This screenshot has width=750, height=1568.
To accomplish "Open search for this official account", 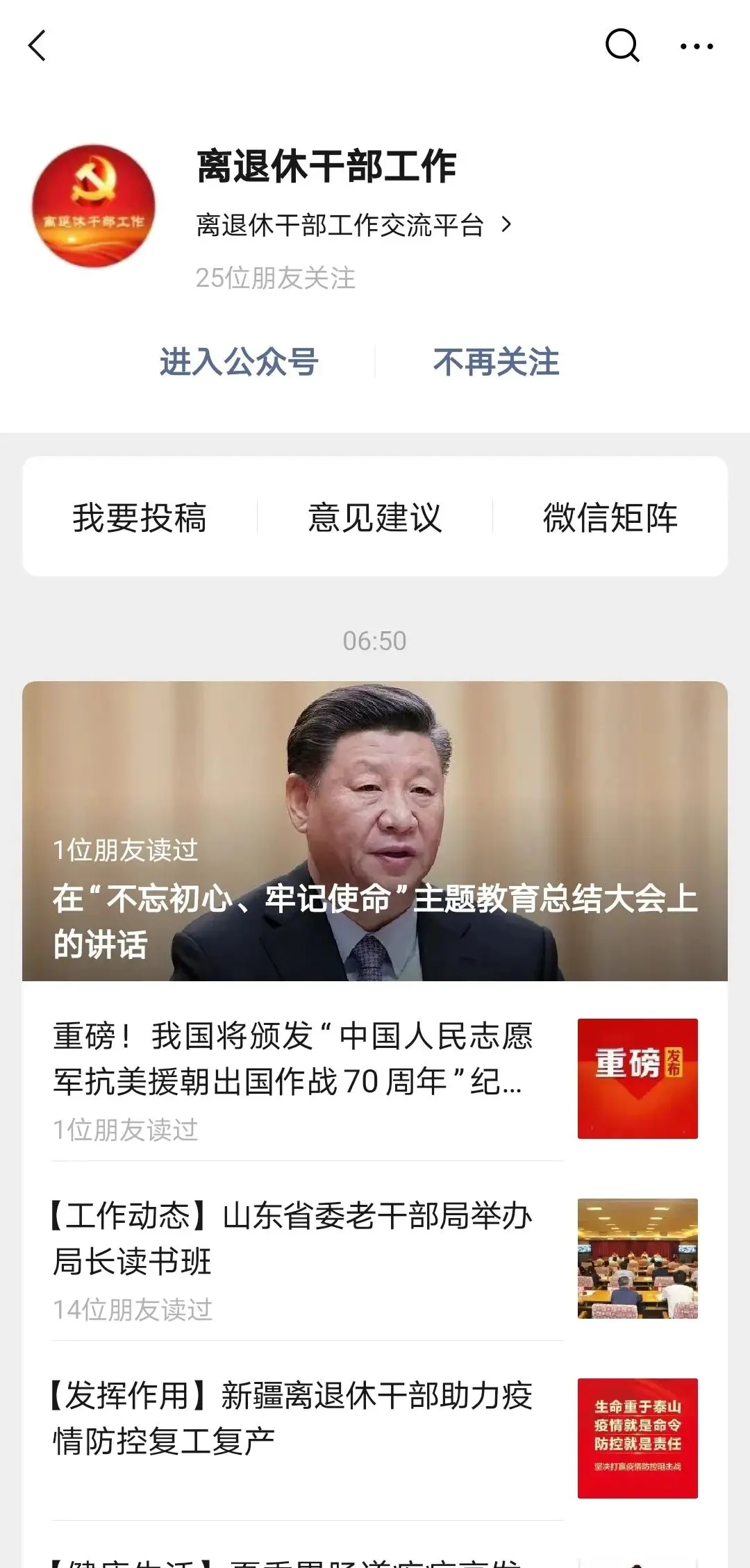I will [622, 46].
